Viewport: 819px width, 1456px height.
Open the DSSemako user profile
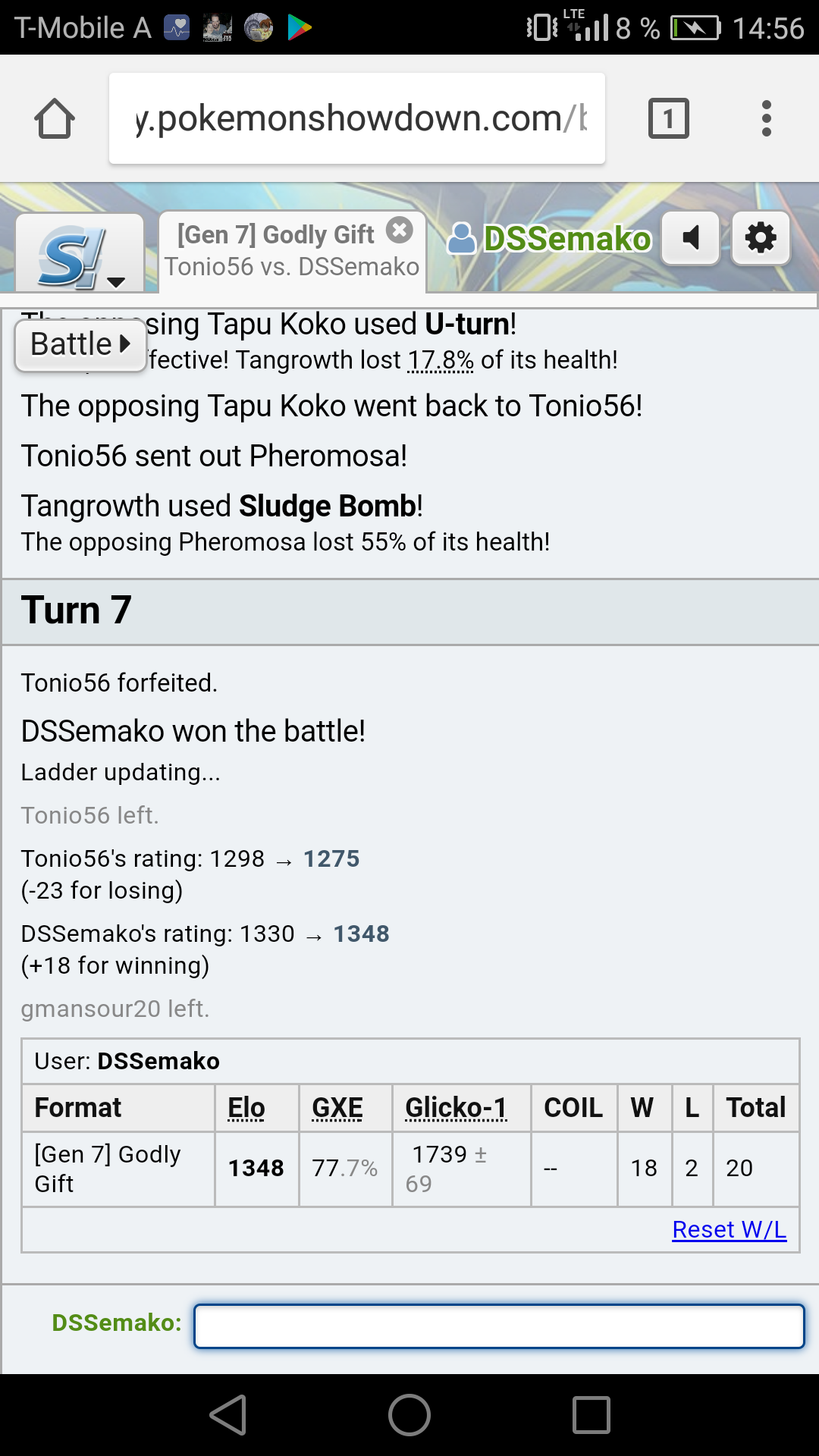click(551, 239)
